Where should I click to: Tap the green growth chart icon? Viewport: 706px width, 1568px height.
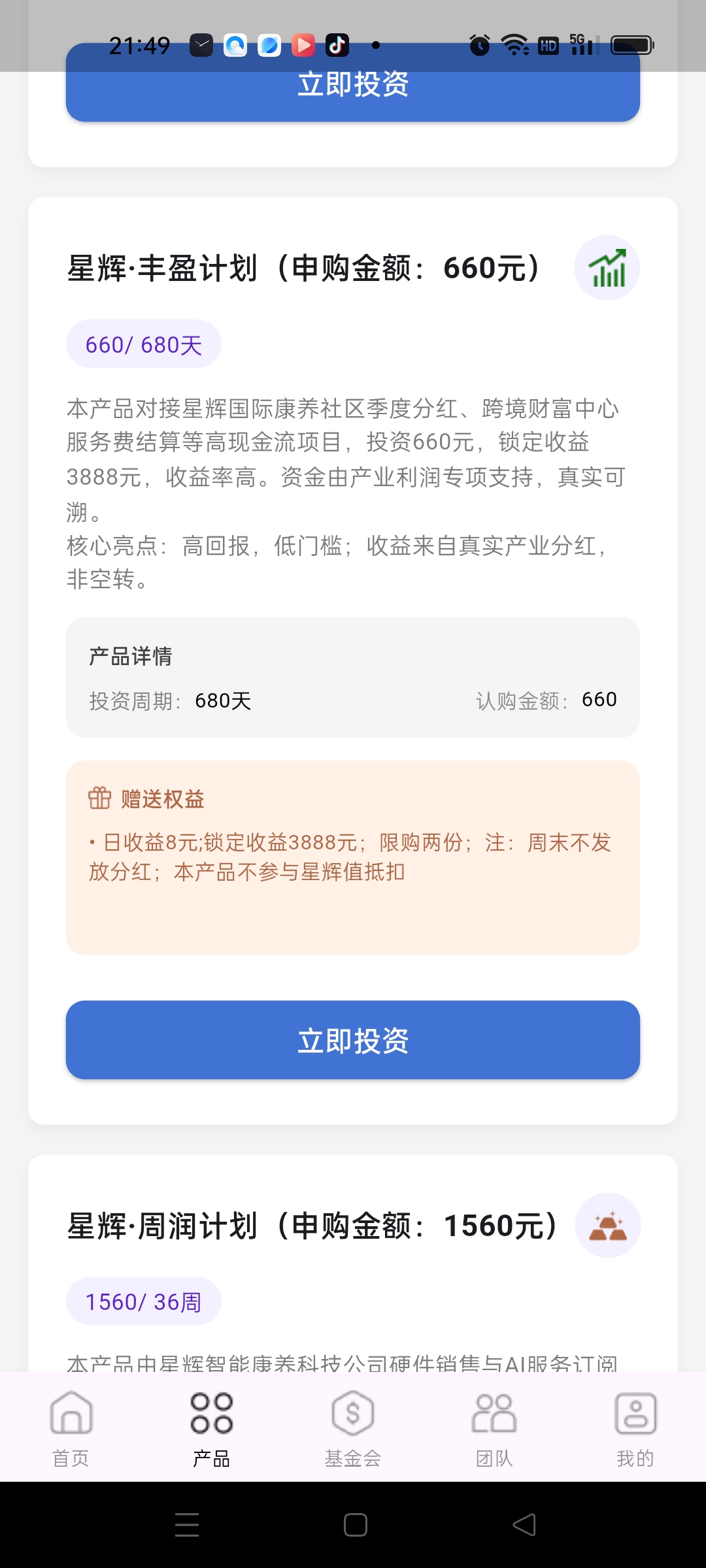click(x=607, y=268)
